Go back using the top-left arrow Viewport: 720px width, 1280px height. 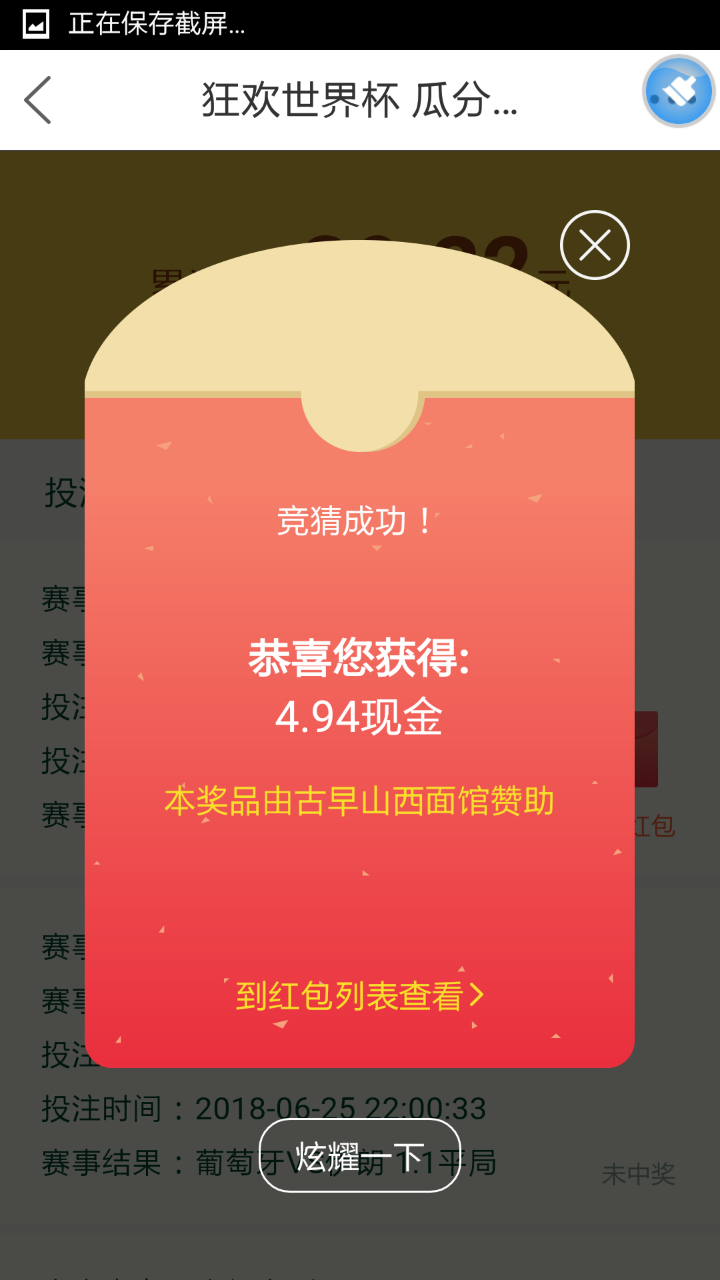(38, 100)
